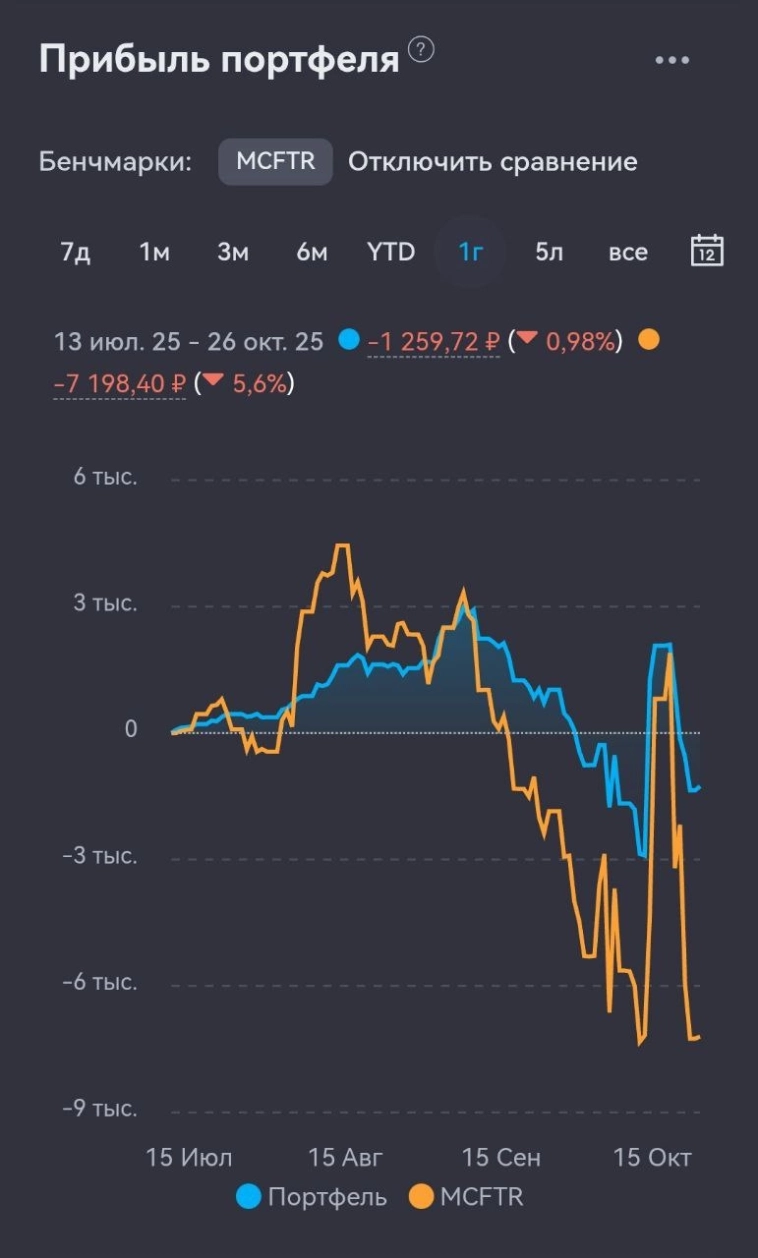
Task: Tap the underlined −1 259,72 ₽ value
Action: [x=433, y=342]
